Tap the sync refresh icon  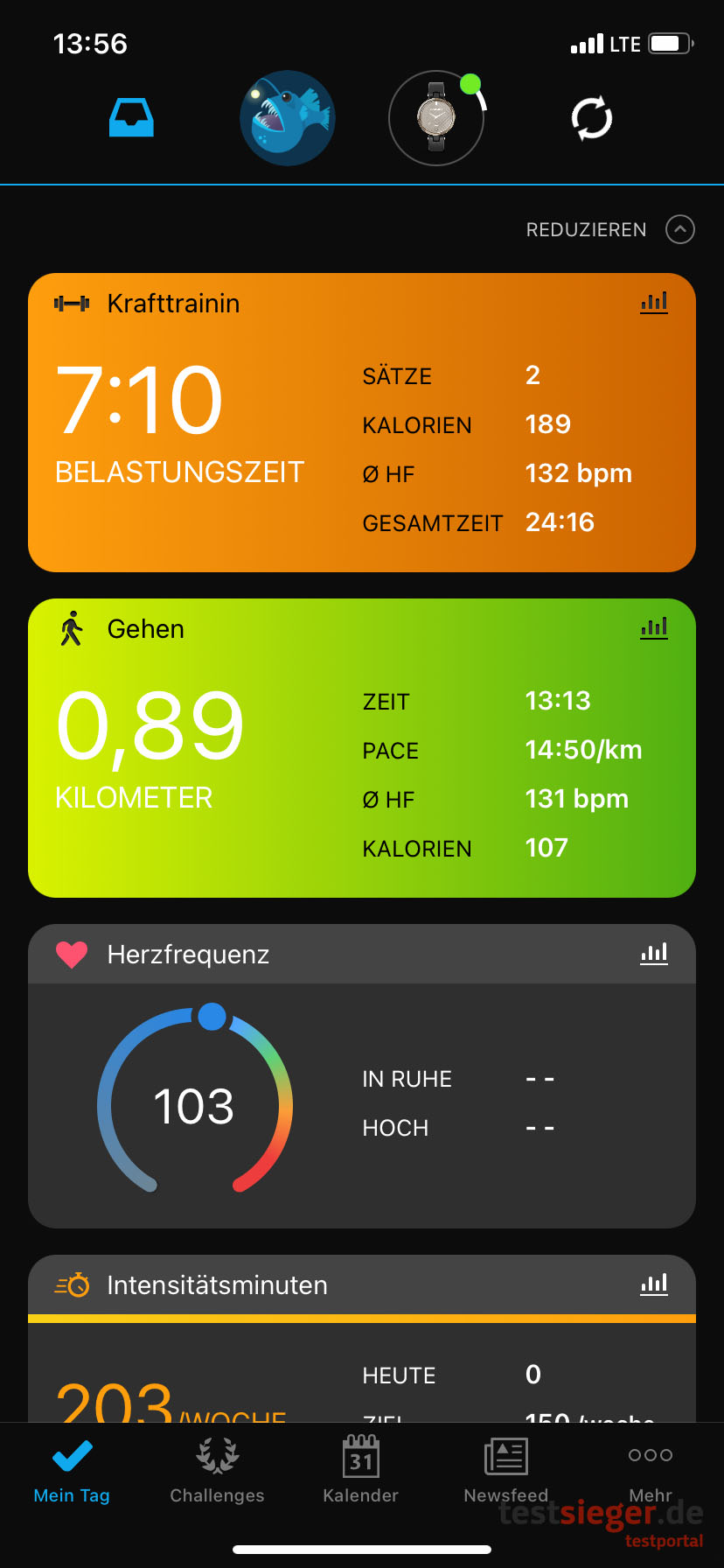592,118
